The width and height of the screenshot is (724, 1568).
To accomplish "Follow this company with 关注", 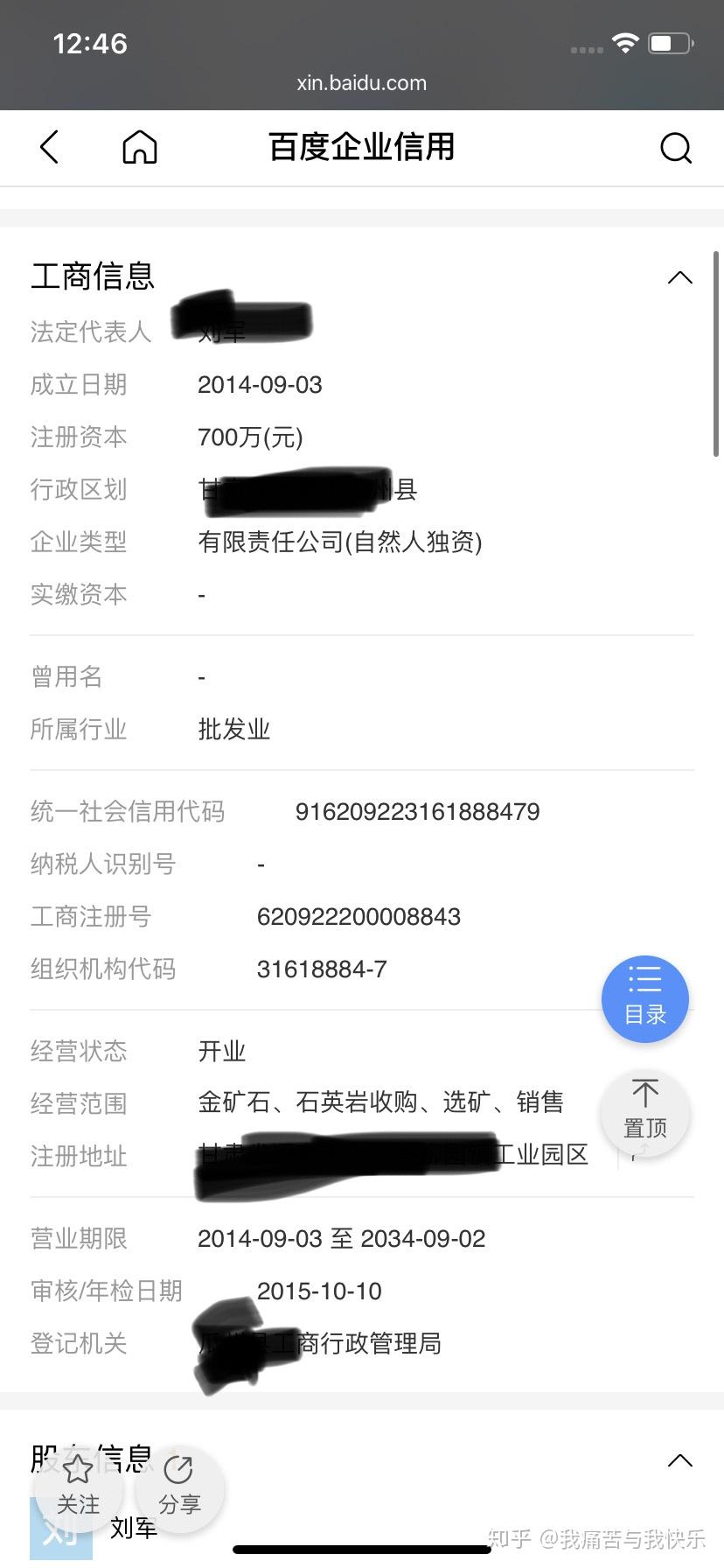I will click(x=78, y=1484).
